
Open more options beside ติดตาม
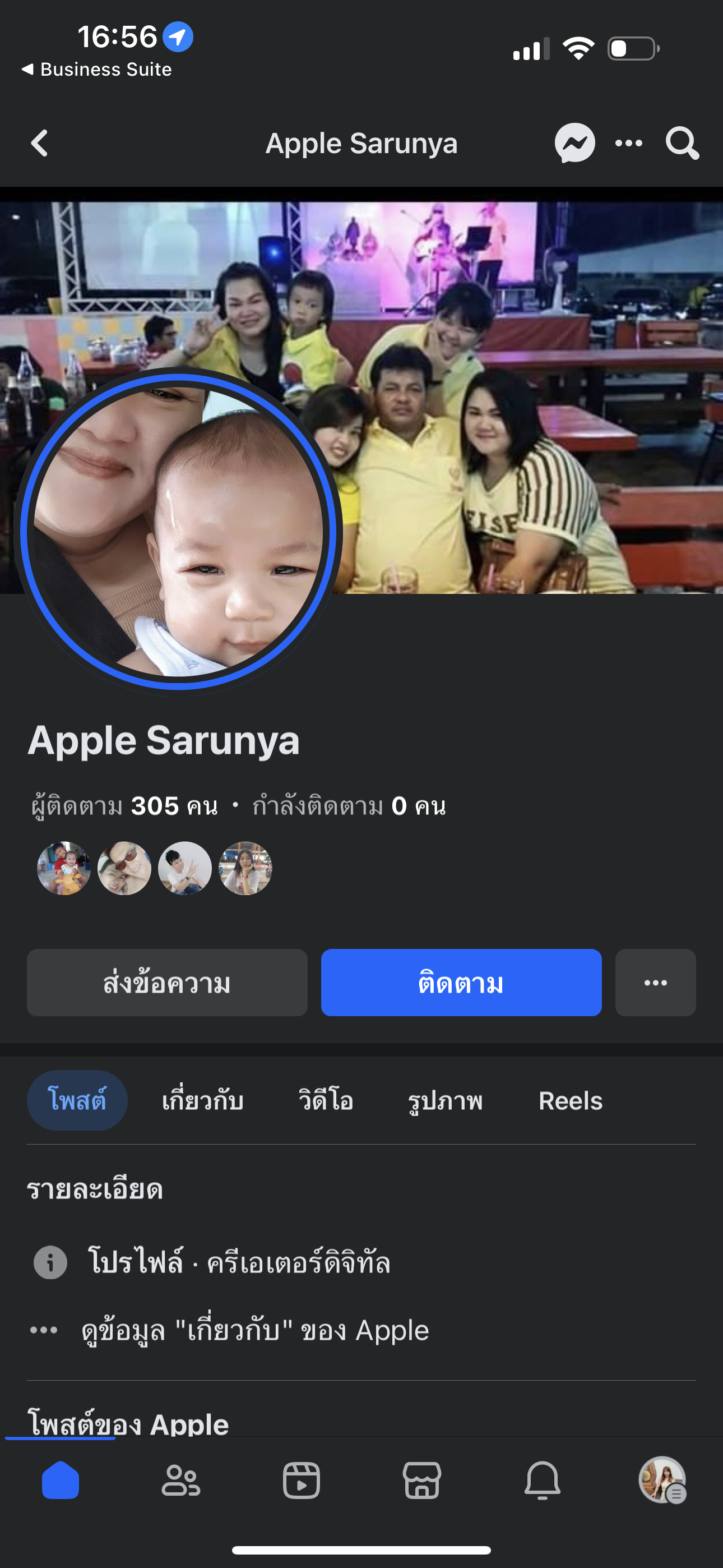[x=655, y=983]
